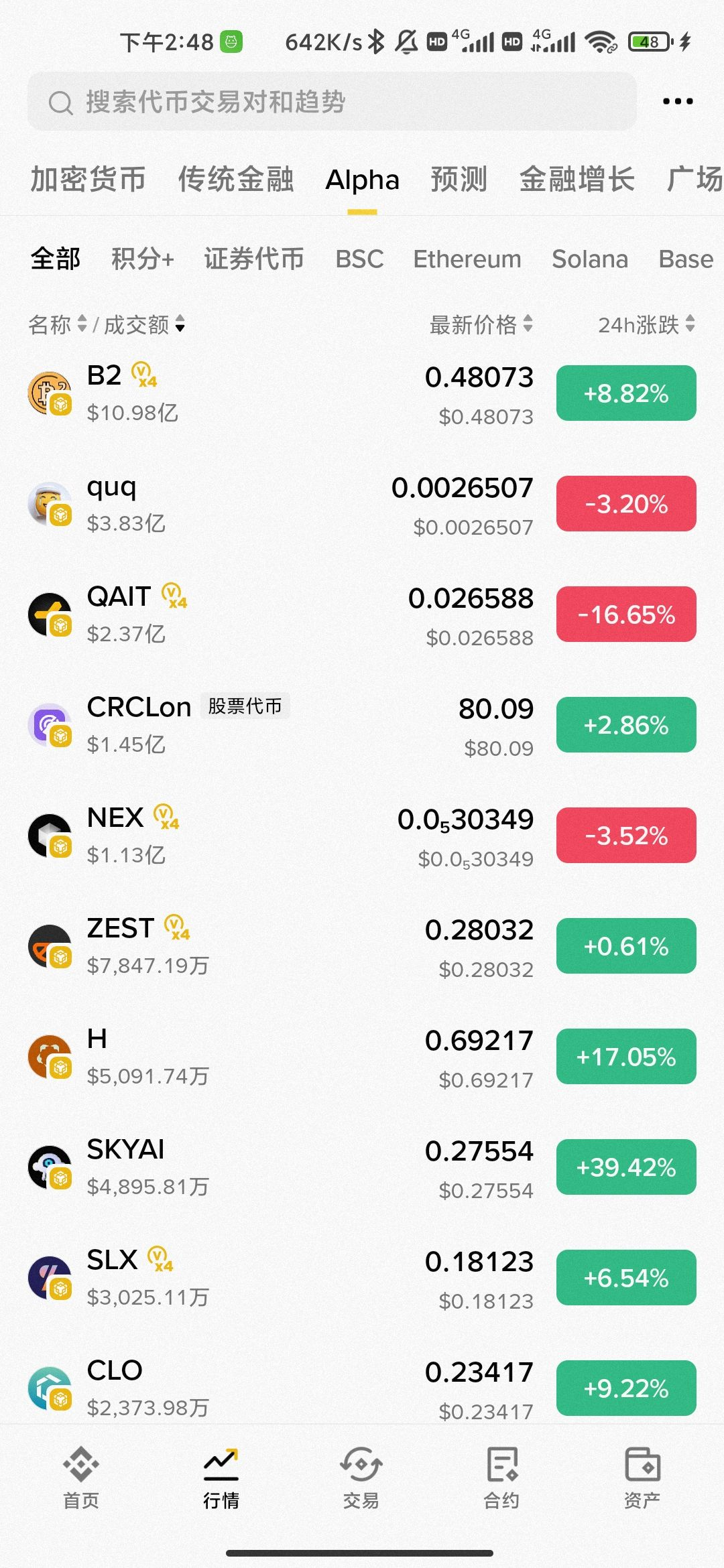The width and height of the screenshot is (724, 1568).
Task: Switch to the 加密货币 tab
Action: 88,180
